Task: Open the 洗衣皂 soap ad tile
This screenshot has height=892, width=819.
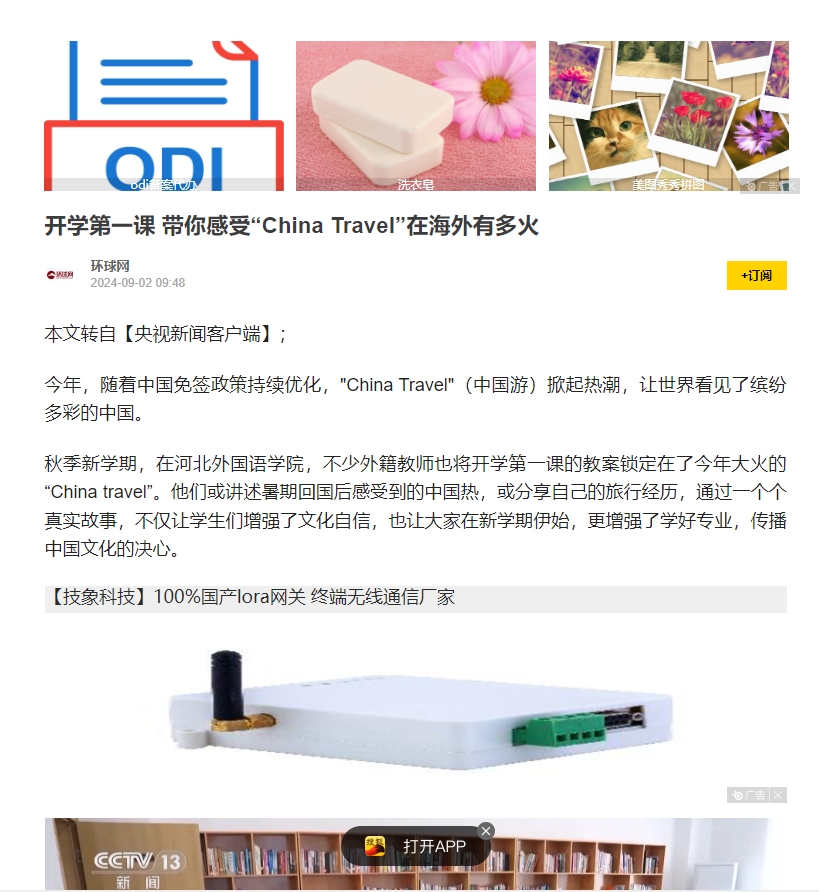Action: [x=415, y=115]
